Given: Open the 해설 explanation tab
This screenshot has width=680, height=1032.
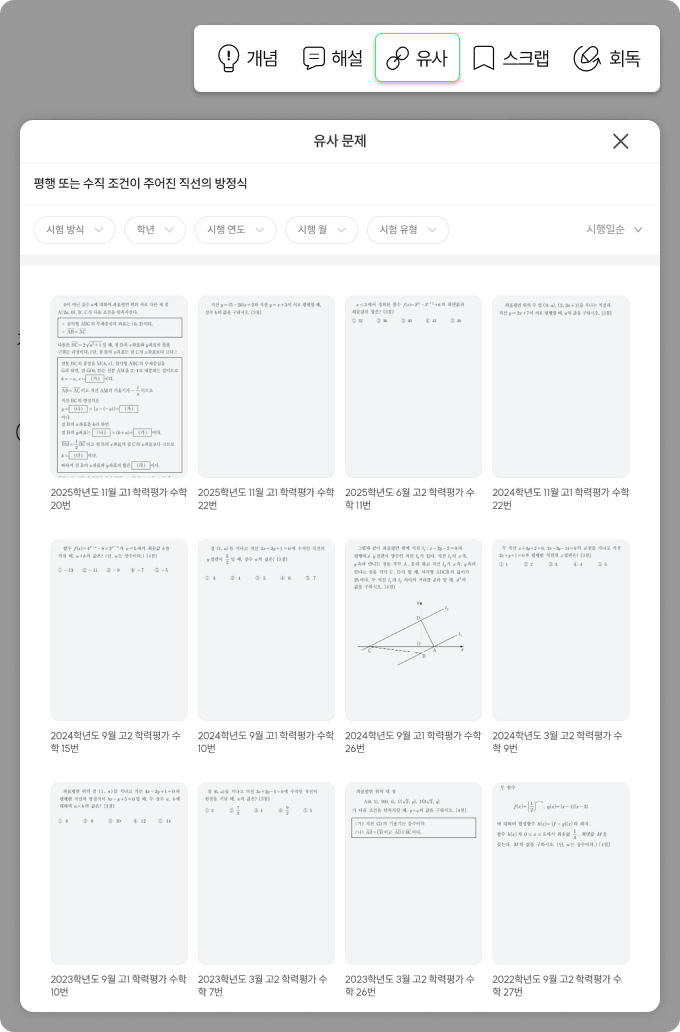Looking at the screenshot, I should (x=332, y=58).
